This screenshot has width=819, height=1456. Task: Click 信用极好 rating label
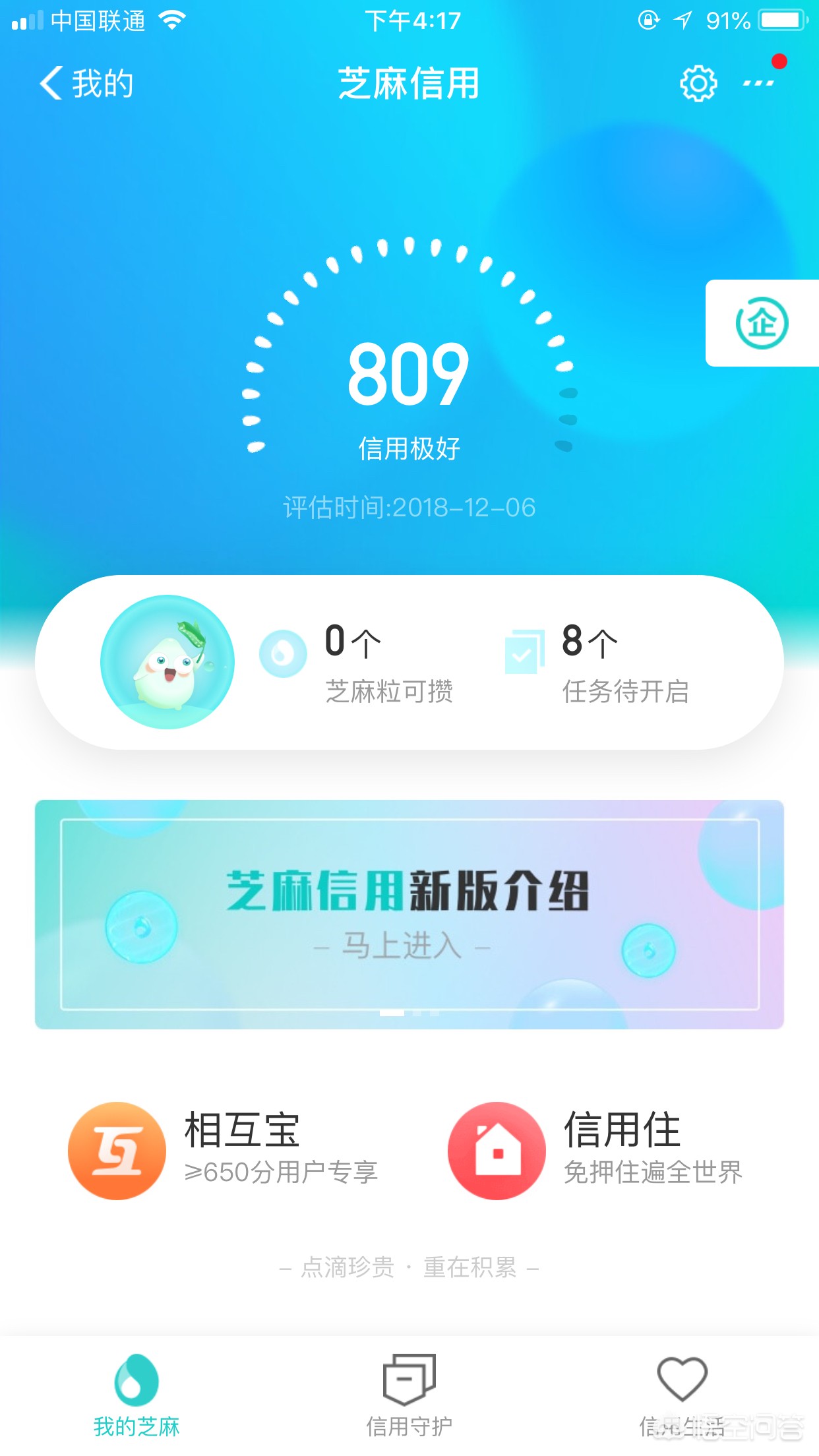click(409, 447)
